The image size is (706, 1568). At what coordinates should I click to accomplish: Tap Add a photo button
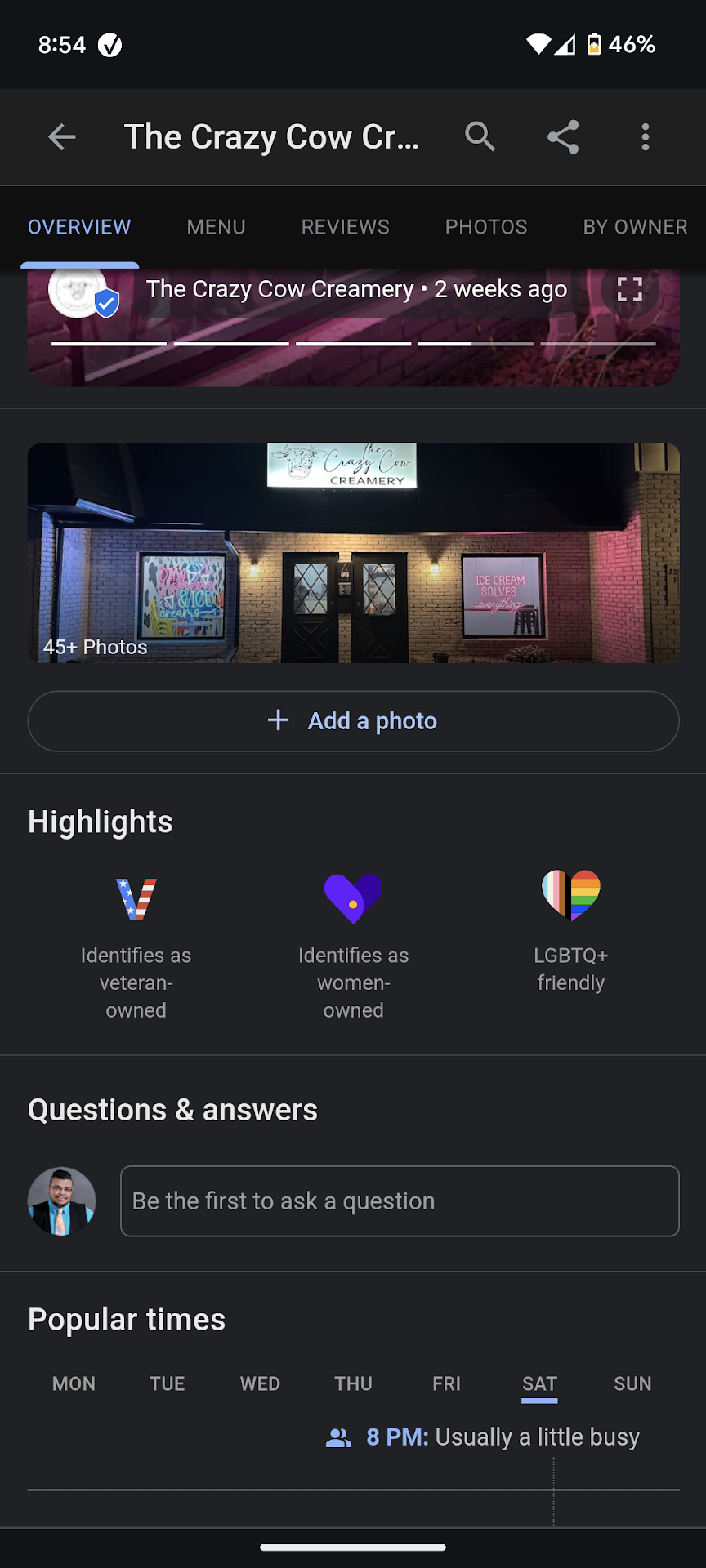tap(353, 721)
